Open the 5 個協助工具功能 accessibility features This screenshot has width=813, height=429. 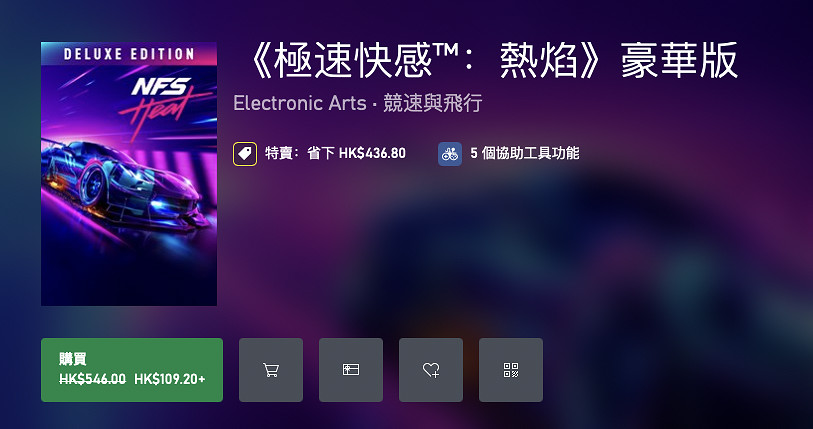click(x=510, y=153)
